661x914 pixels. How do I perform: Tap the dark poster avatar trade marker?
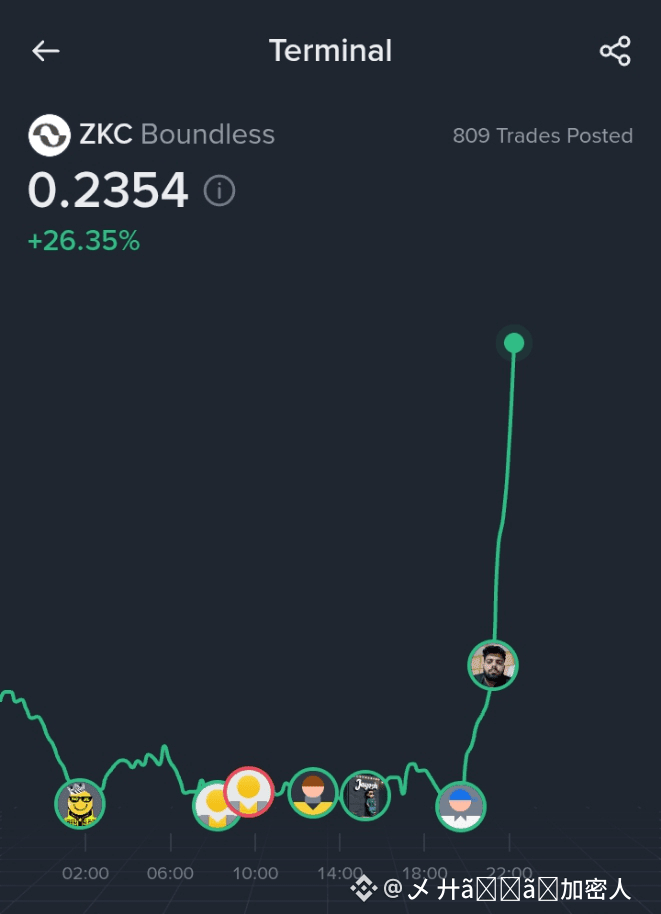click(x=365, y=796)
